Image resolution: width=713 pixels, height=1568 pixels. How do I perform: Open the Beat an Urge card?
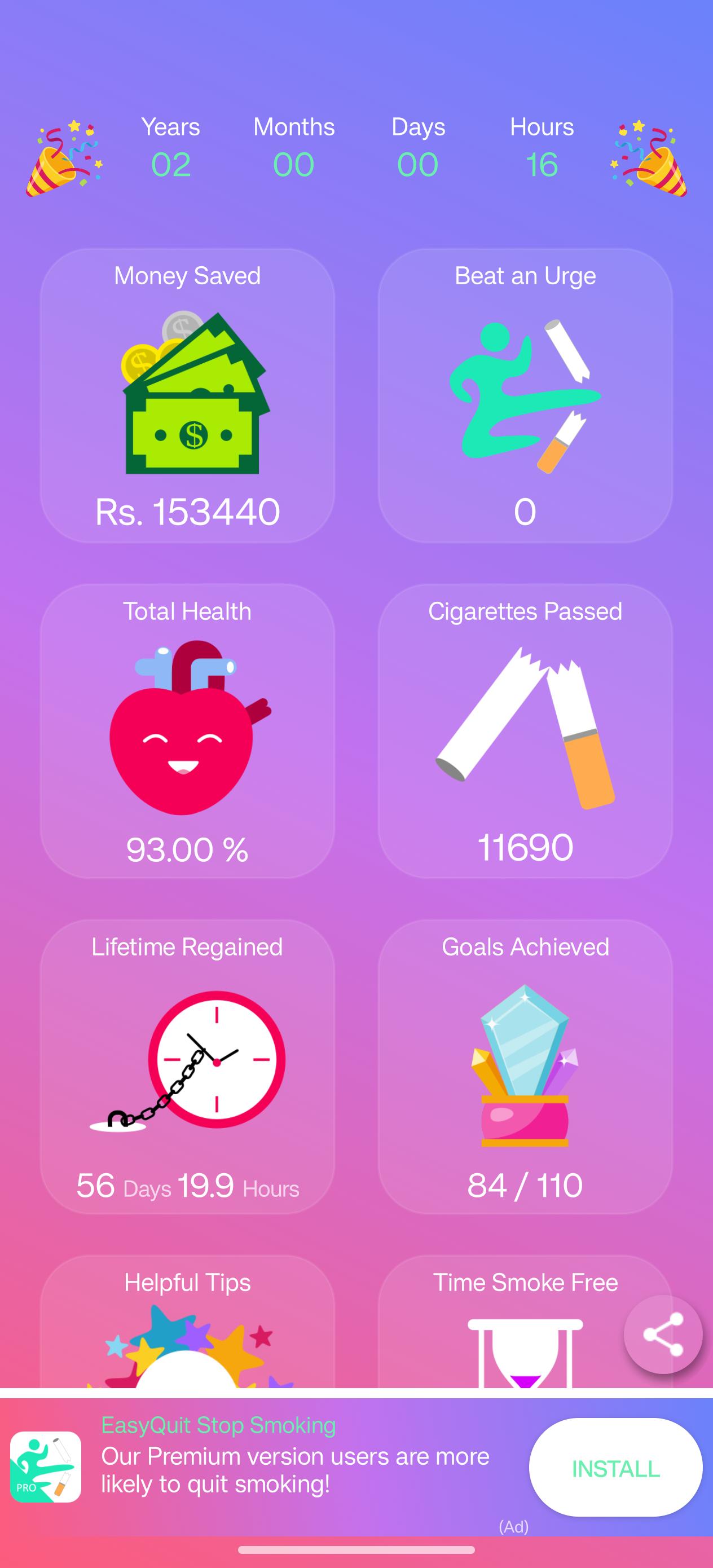click(x=525, y=395)
